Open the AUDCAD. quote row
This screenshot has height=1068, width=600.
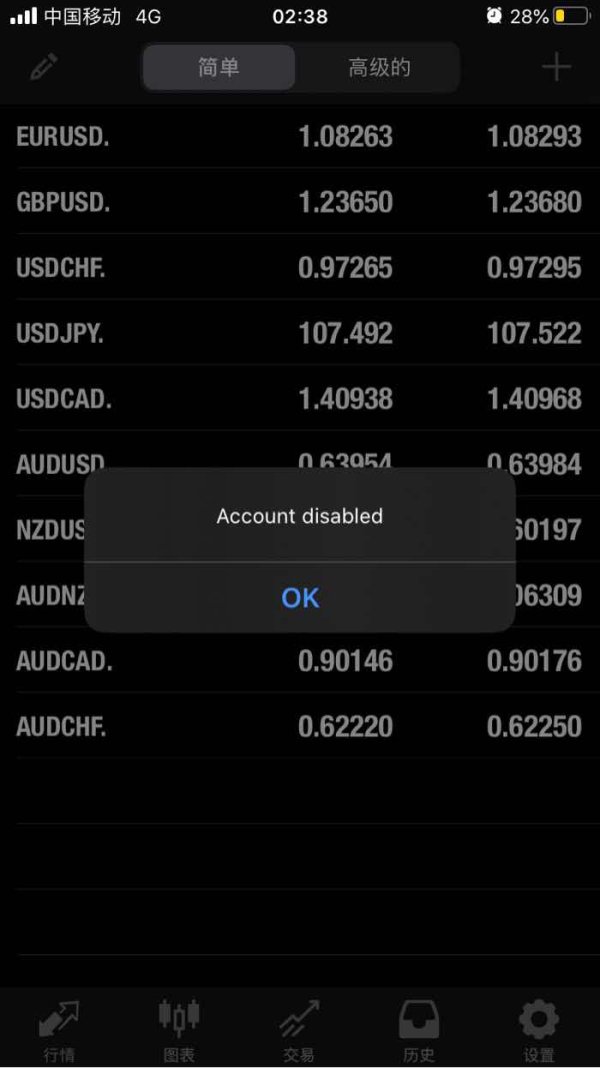300,661
